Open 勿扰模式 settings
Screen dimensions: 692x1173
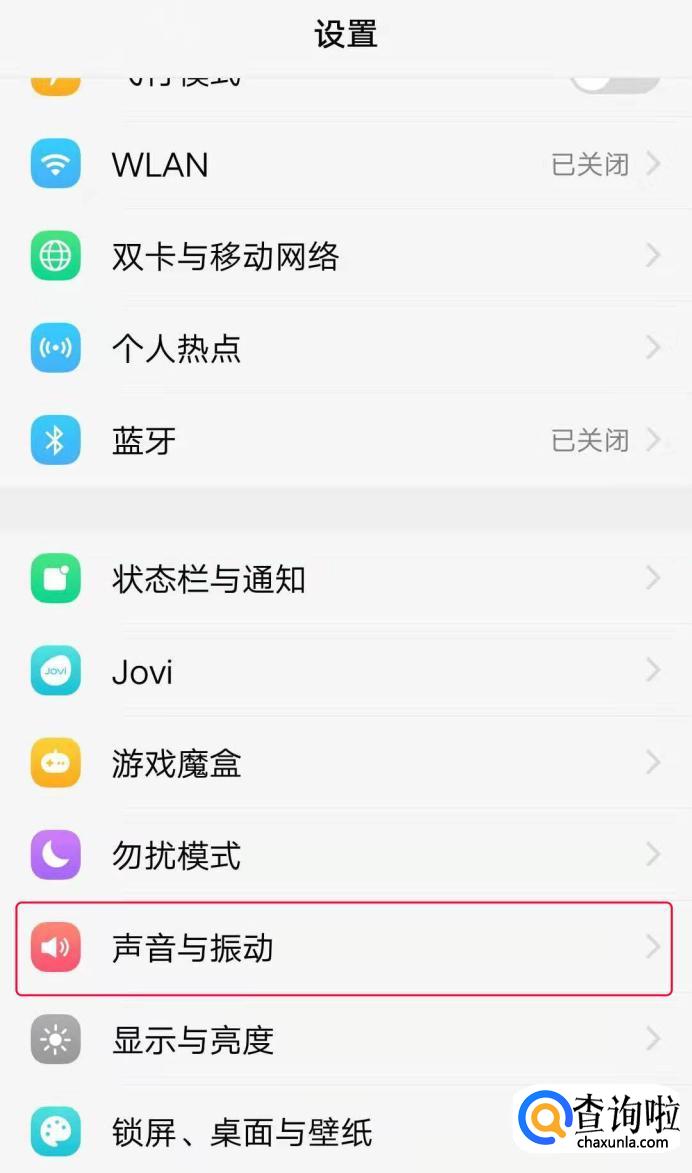(345, 856)
